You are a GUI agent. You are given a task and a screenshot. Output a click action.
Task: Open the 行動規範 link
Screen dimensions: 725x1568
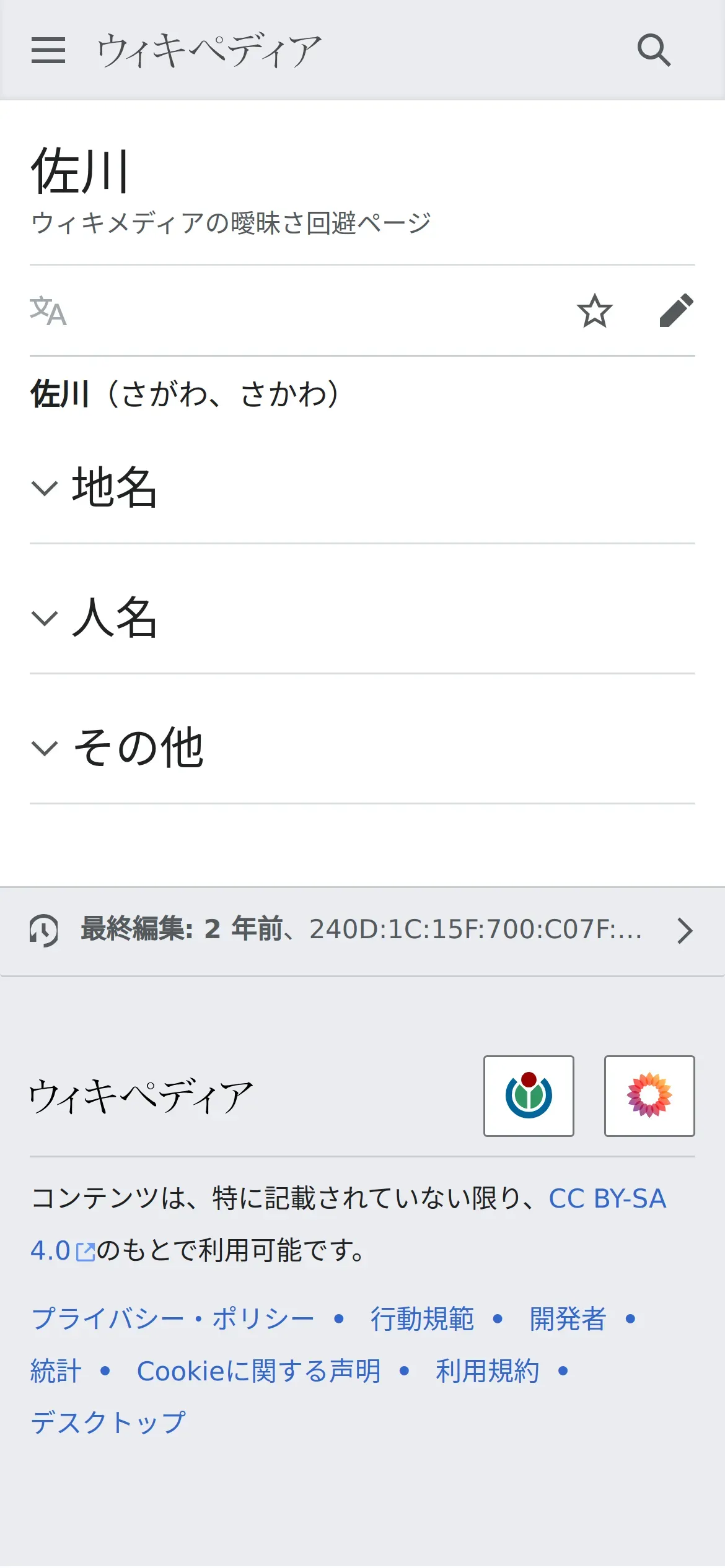click(x=423, y=1318)
